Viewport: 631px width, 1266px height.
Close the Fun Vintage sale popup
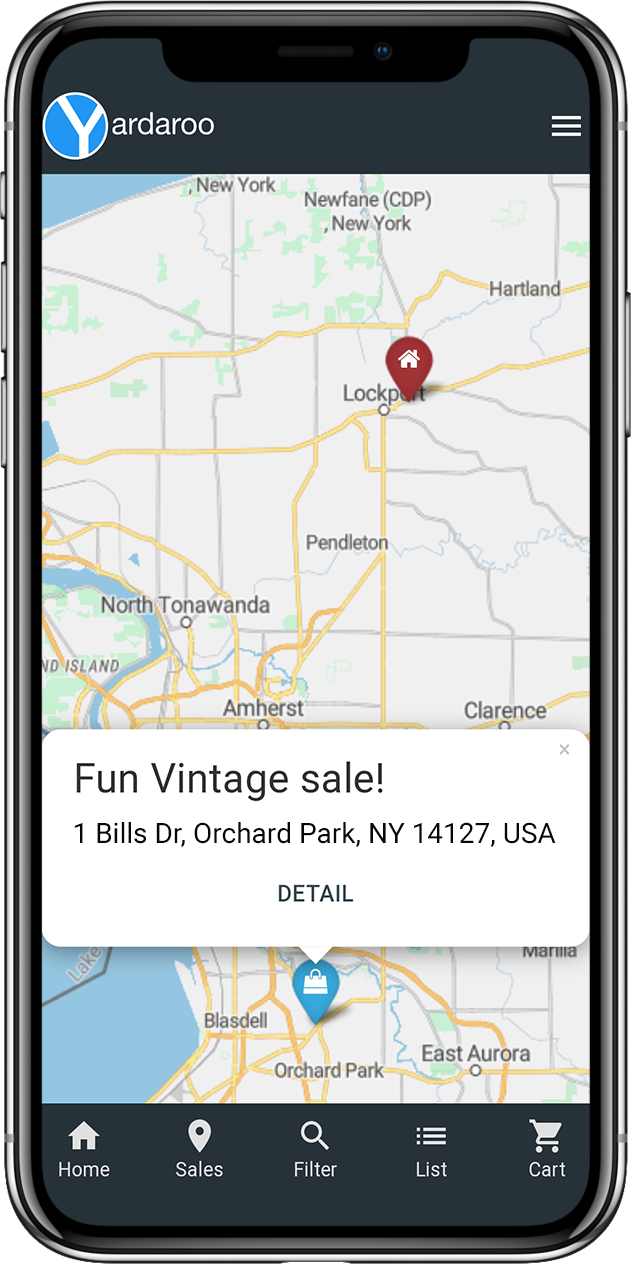click(564, 750)
